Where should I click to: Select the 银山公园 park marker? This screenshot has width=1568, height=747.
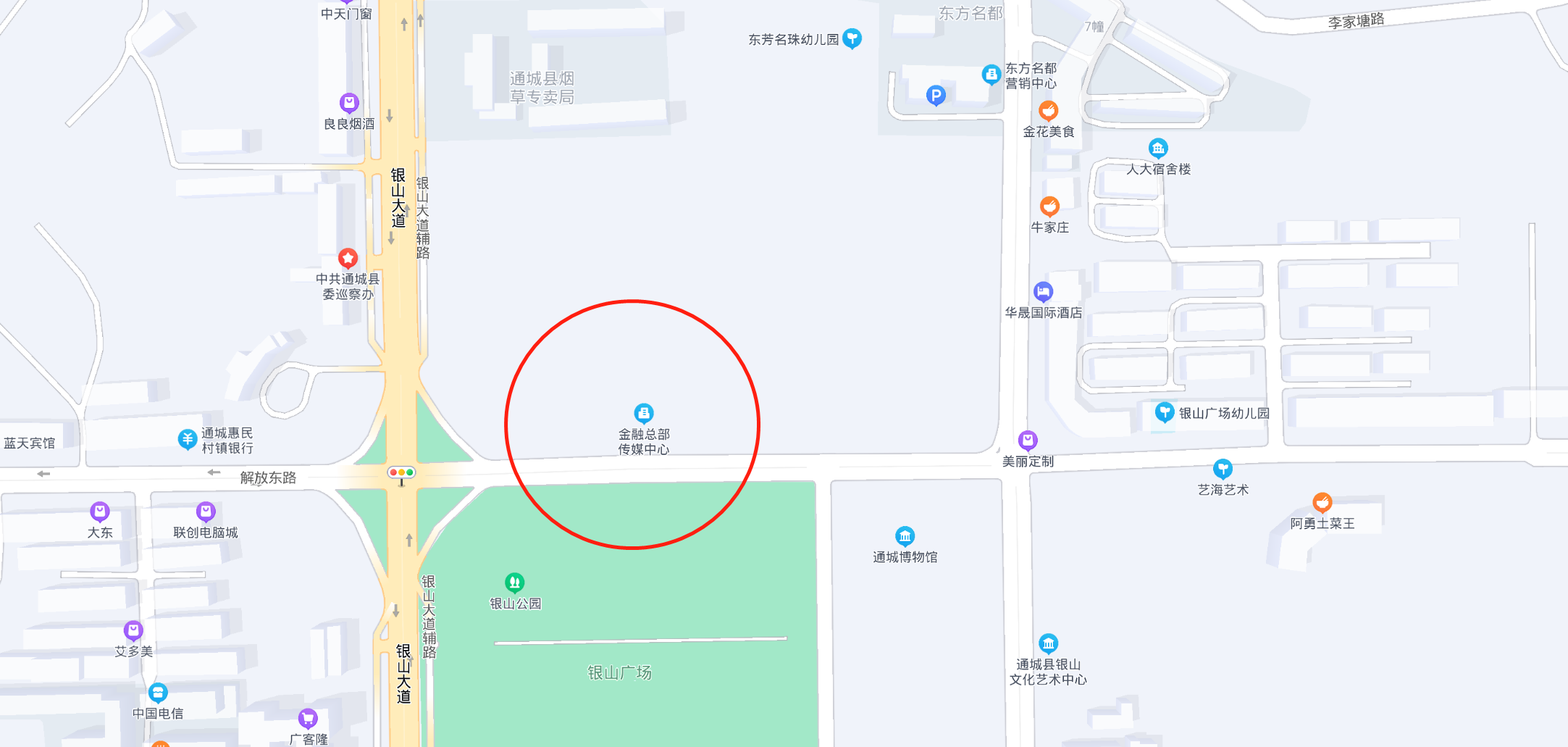tap(514, 583)
